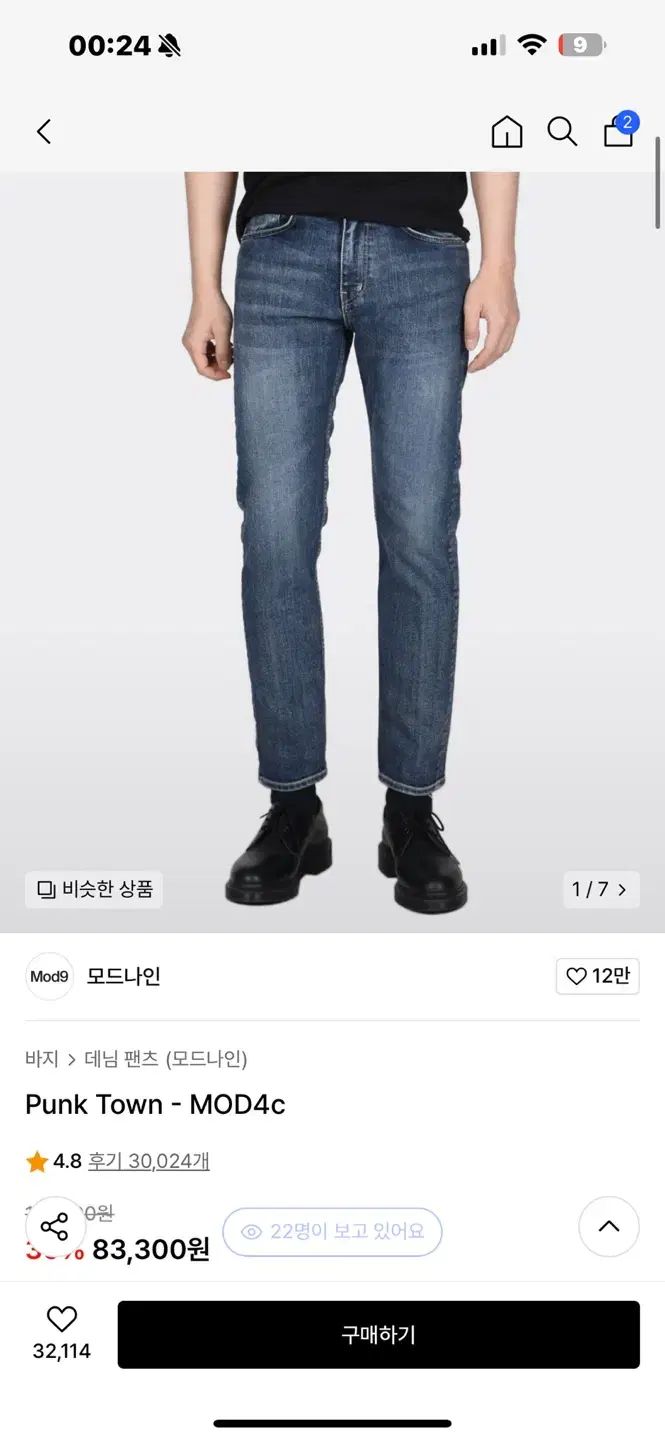Tap 구매하기 to purchase
Viewport: 665px width, 1440px height.
click(x=378, y=1334)
